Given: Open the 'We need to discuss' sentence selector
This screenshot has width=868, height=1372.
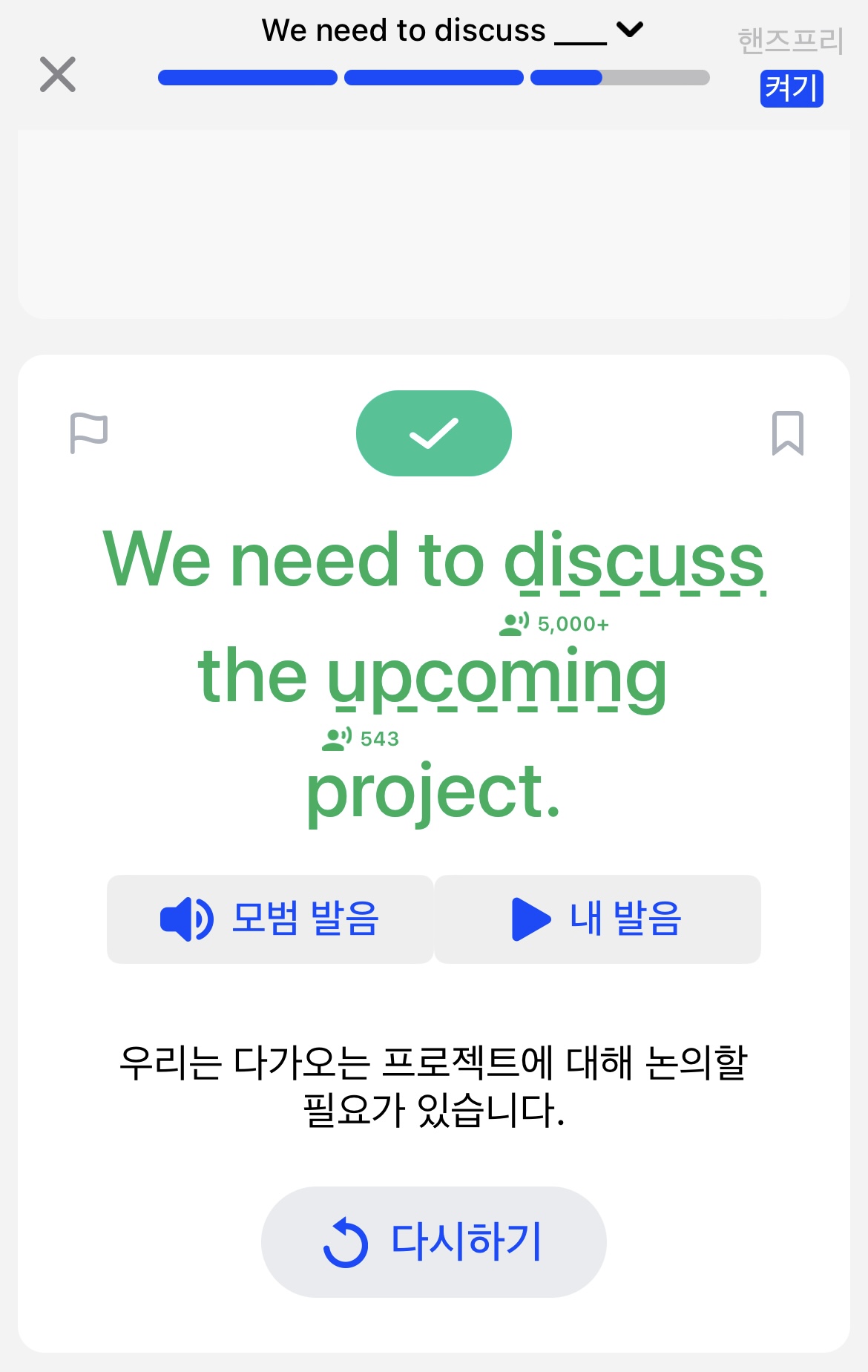Looking at the screenshot, I should click(x=434, y=30).
